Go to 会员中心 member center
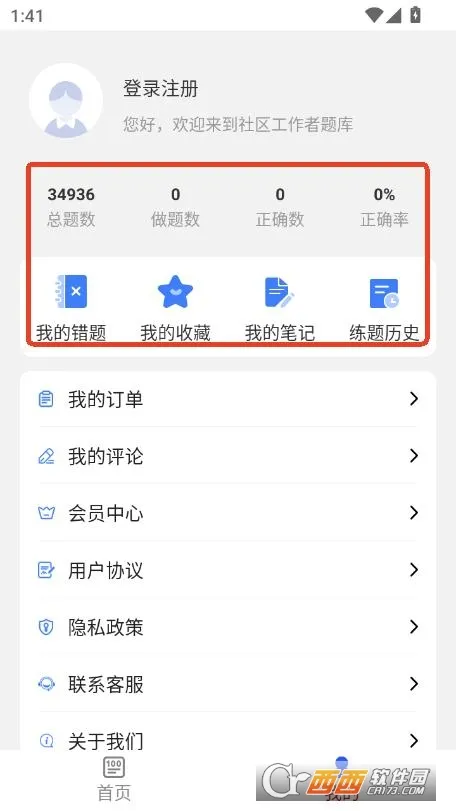This screenshot has width=456, height=811. pos(228,513)
